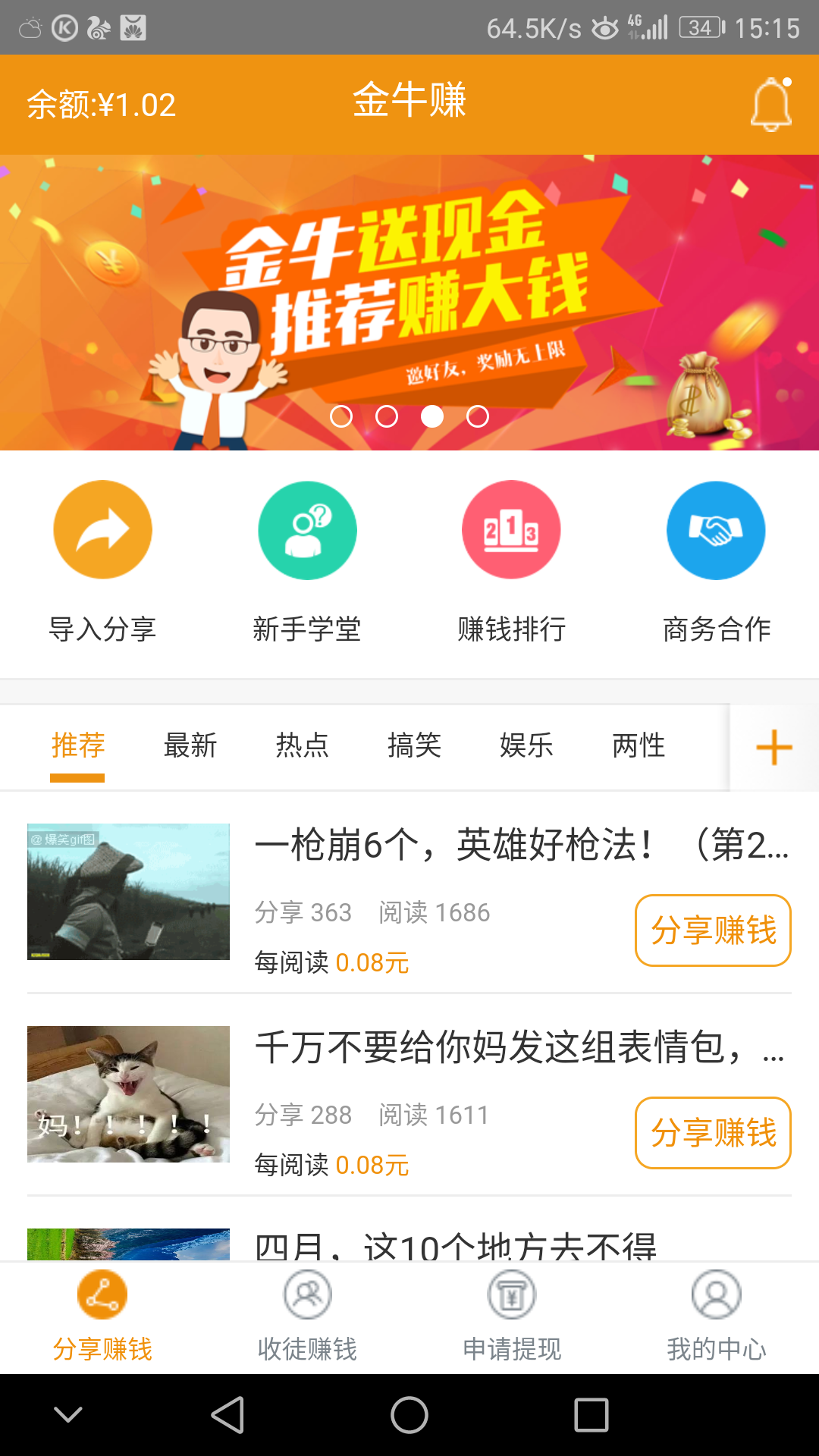Select the fourth carousel indicator dot
Viewport: 819px width, 1456px height.
477,416
